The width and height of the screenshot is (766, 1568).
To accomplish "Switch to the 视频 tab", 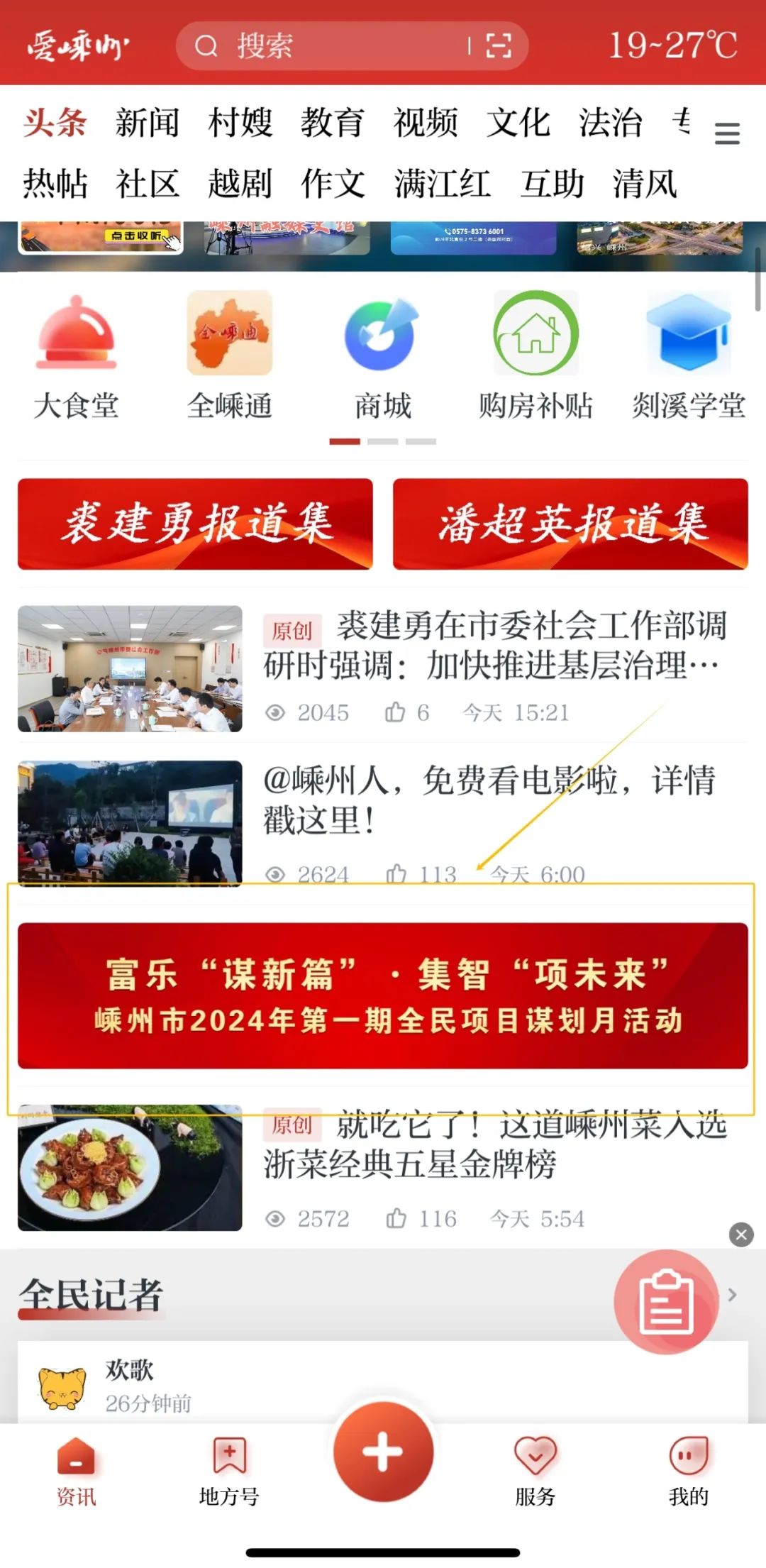I will [x=426, y=123].
